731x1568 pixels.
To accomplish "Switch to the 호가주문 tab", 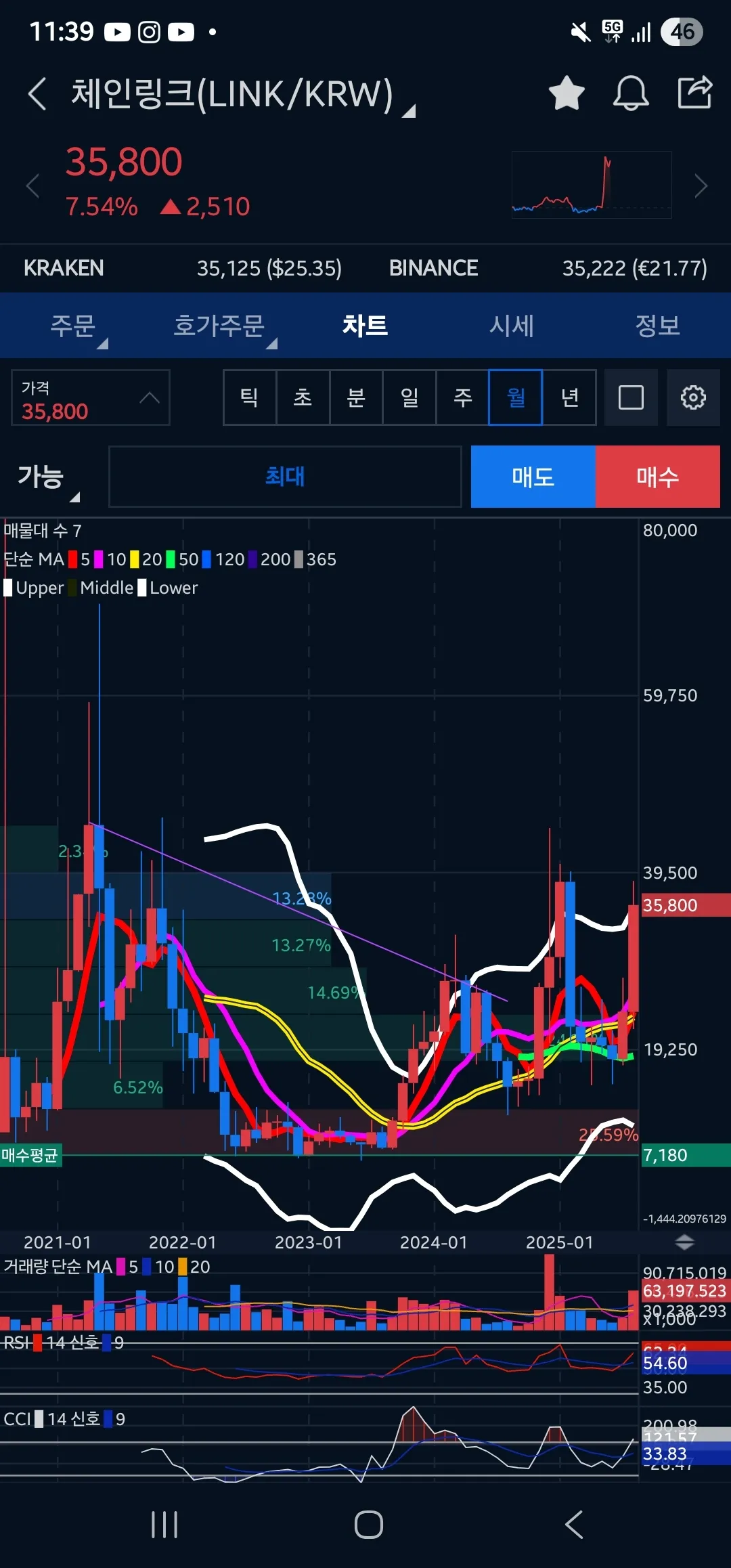I will pyautogui.click(x=219, y=326).
